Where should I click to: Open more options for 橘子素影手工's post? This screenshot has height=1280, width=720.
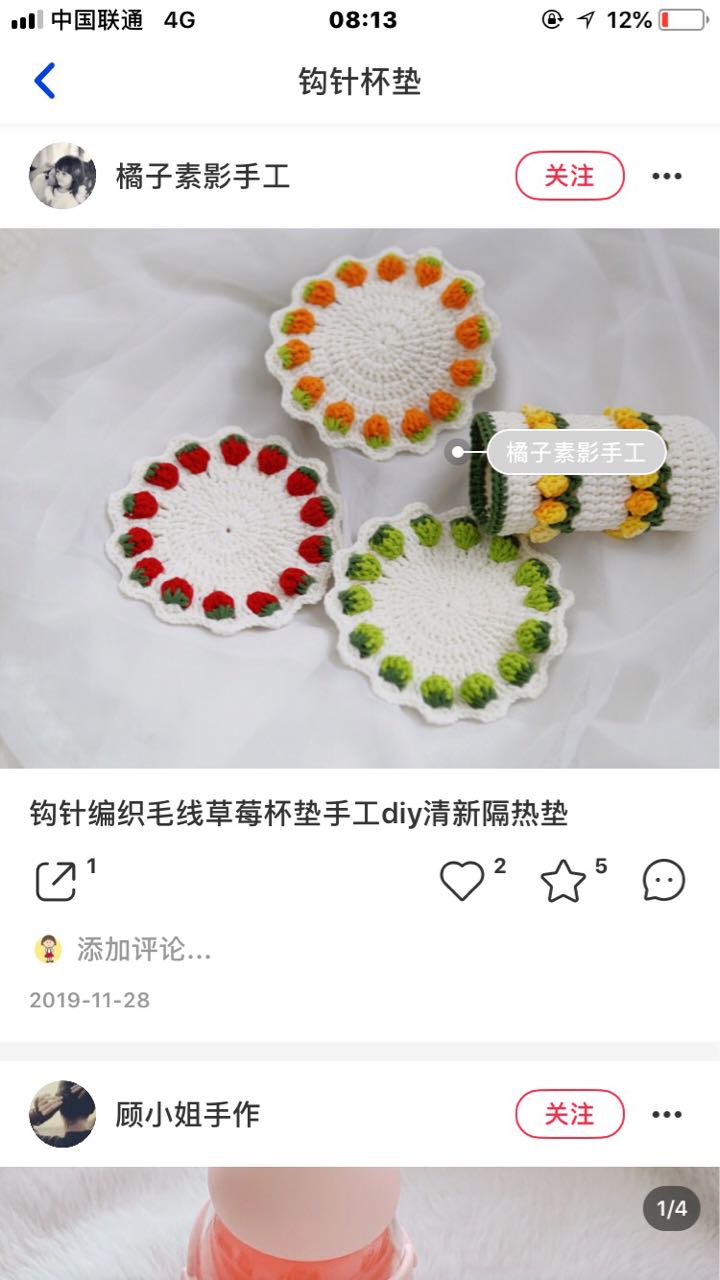666,176
